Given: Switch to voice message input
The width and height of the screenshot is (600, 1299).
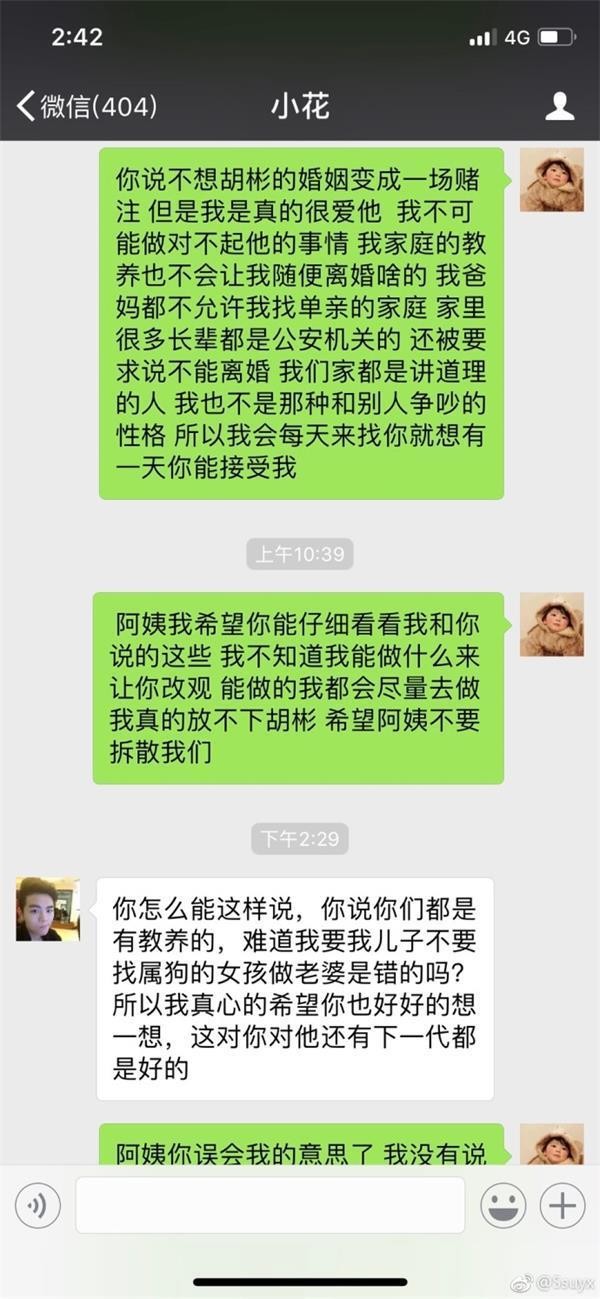Looking at the screenshot, I should [38, 1206].
